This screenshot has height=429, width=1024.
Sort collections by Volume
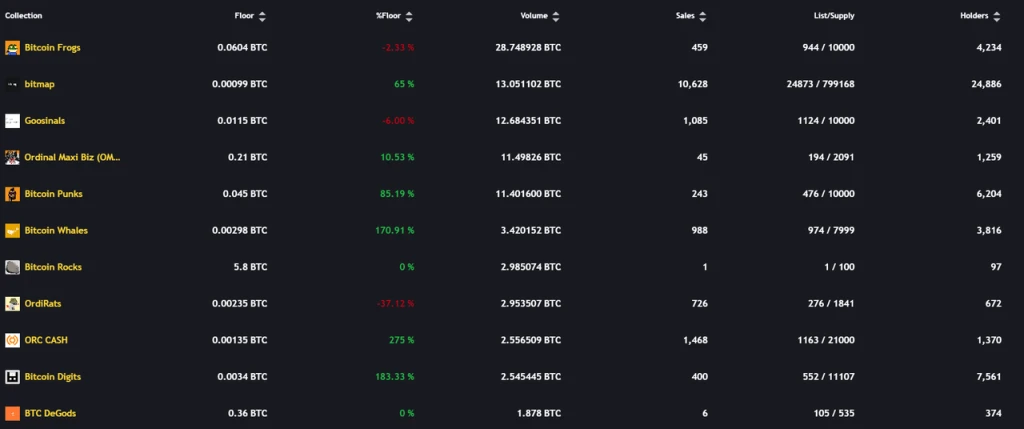540,16
